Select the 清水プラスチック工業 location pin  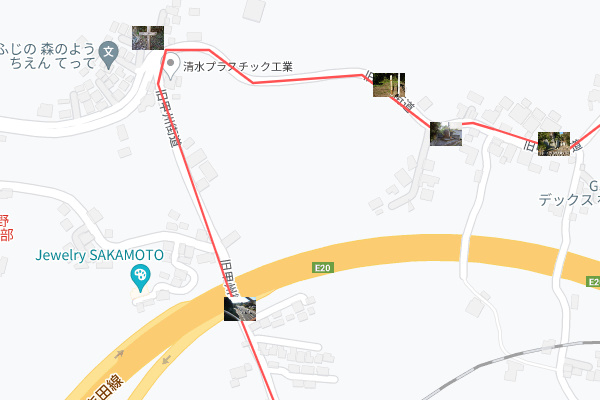172,66
